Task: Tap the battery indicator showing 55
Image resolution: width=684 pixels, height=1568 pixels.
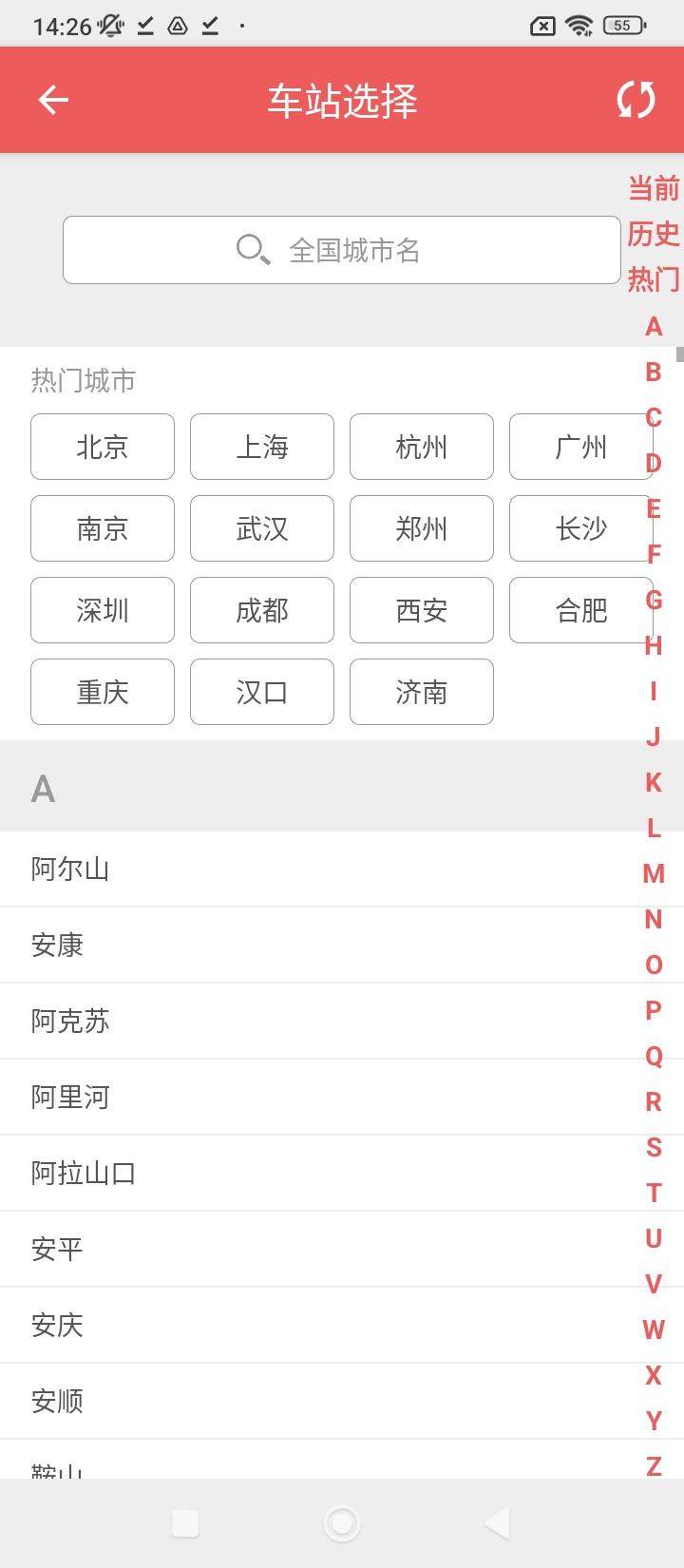Action: pos(622,26)
